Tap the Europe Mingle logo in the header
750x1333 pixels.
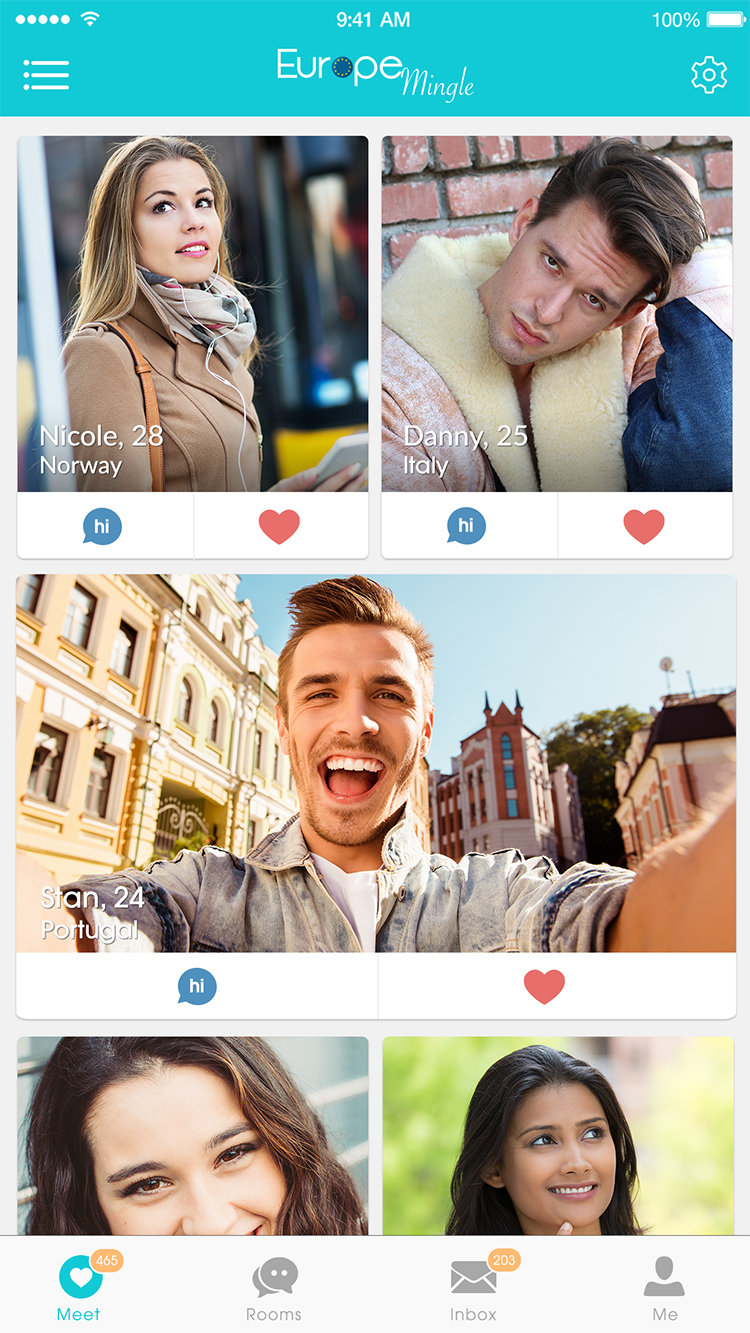click(x=375, y=75)
